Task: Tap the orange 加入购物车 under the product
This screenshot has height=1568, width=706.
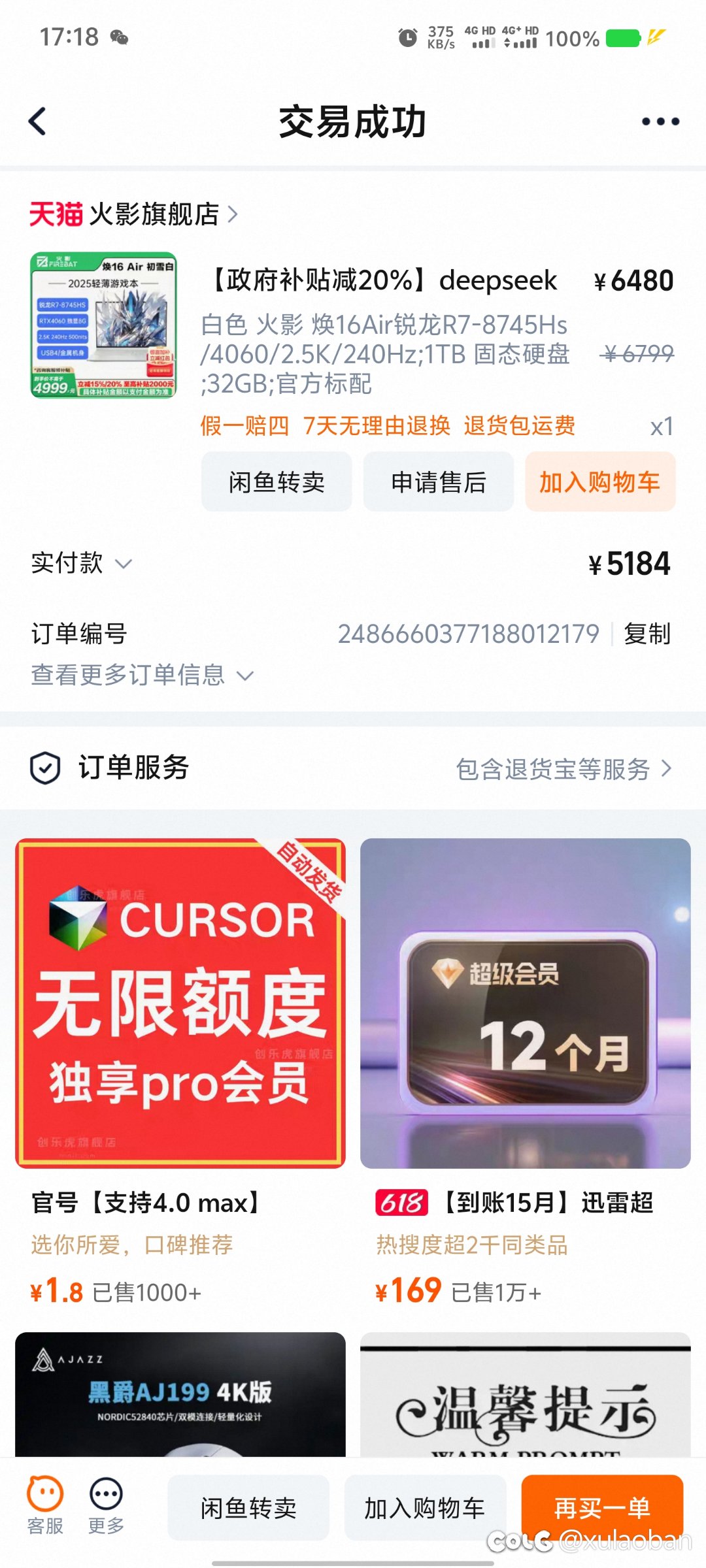Action: pos(600,482)
